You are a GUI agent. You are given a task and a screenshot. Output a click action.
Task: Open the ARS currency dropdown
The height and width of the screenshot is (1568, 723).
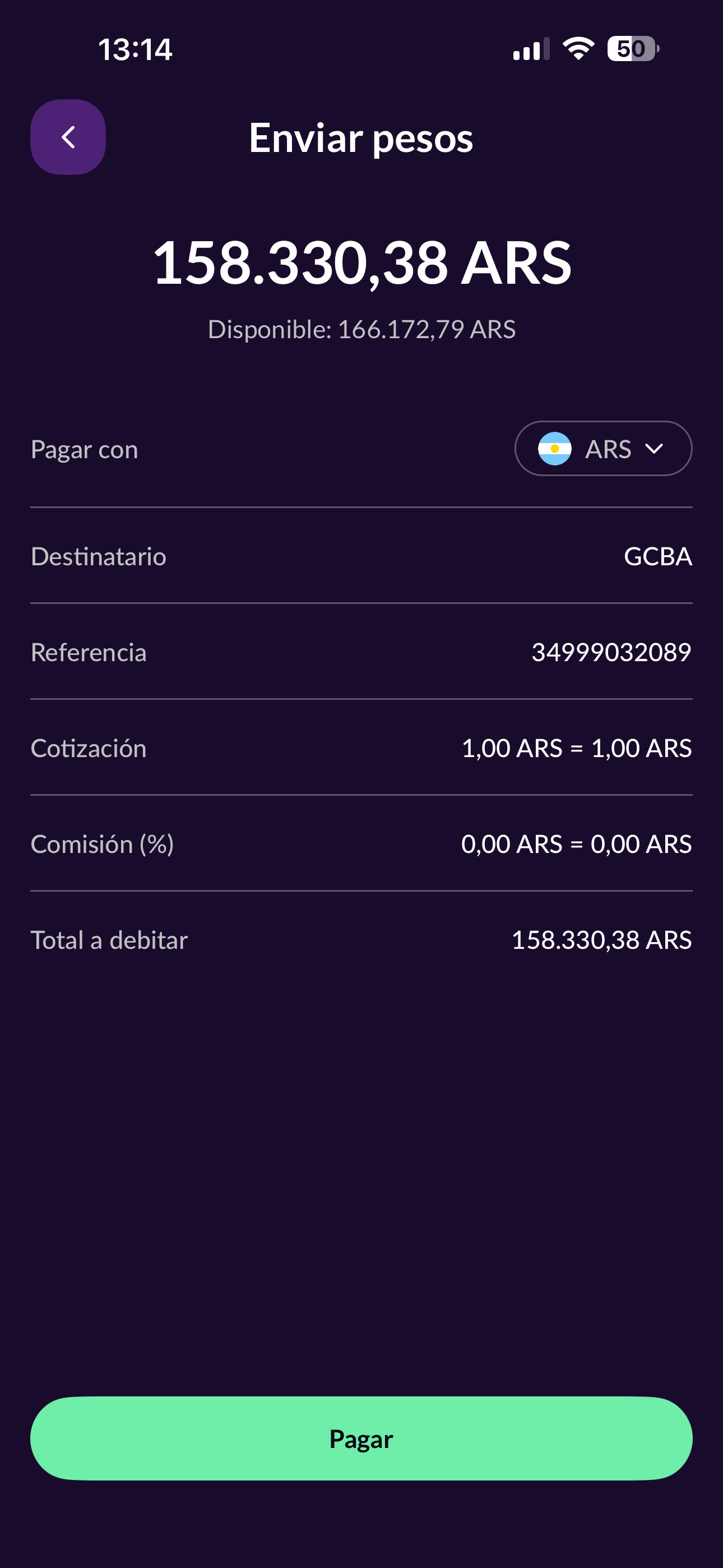pyautogui.click(x=602, y=449)
